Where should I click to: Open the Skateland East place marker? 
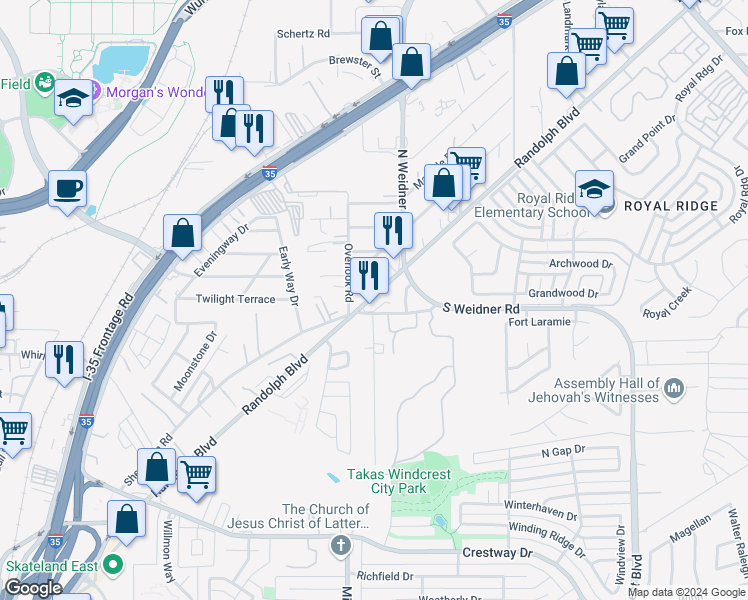tap(113, 566)
